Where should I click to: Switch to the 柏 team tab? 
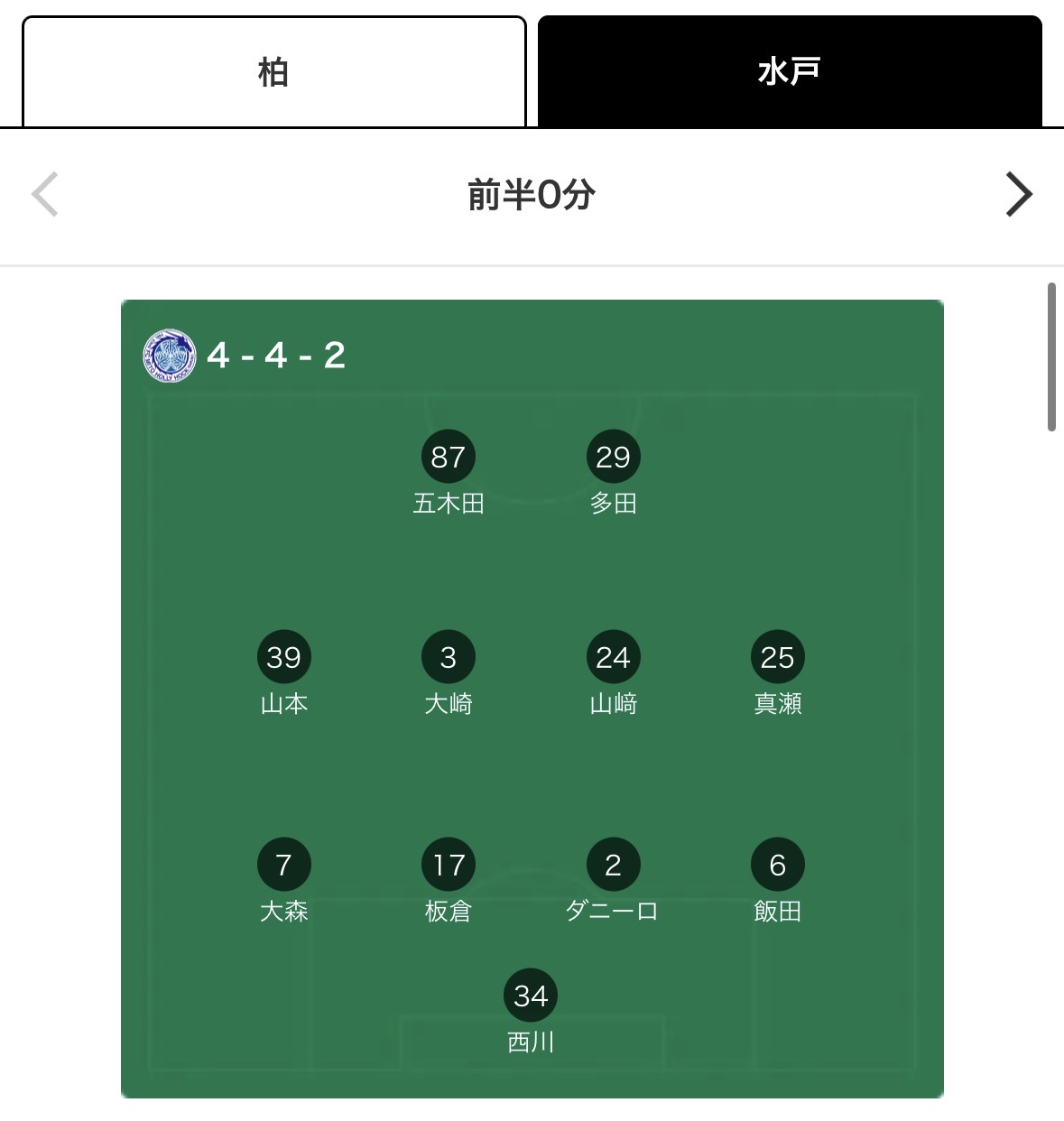tap(273, 71)
